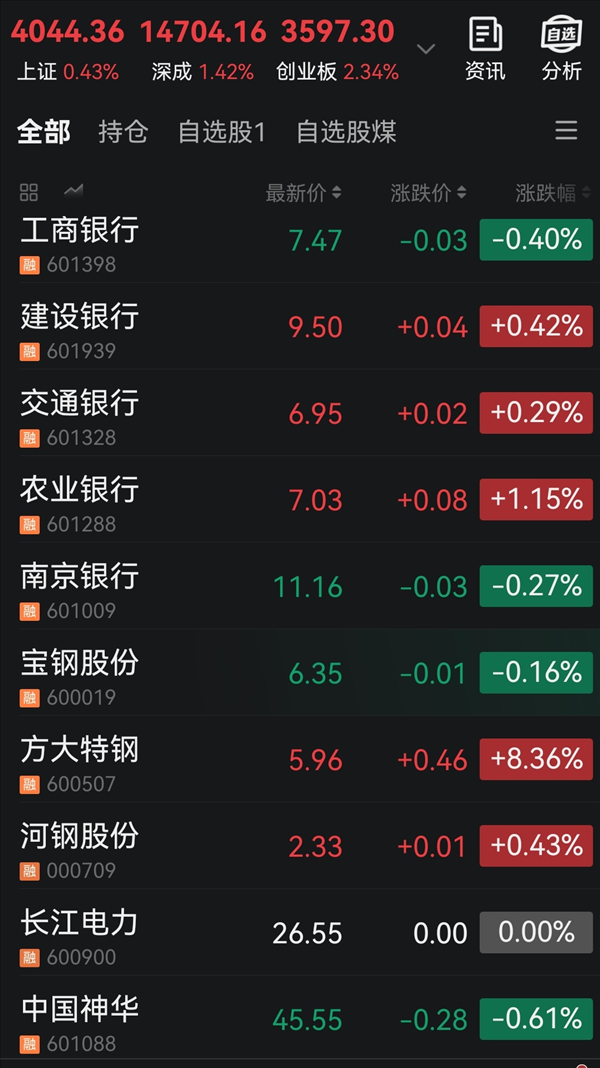Open 工商银行 stock details
Image resolution: width=600 pixels, height=1068 pixels.
pos(80,241)
